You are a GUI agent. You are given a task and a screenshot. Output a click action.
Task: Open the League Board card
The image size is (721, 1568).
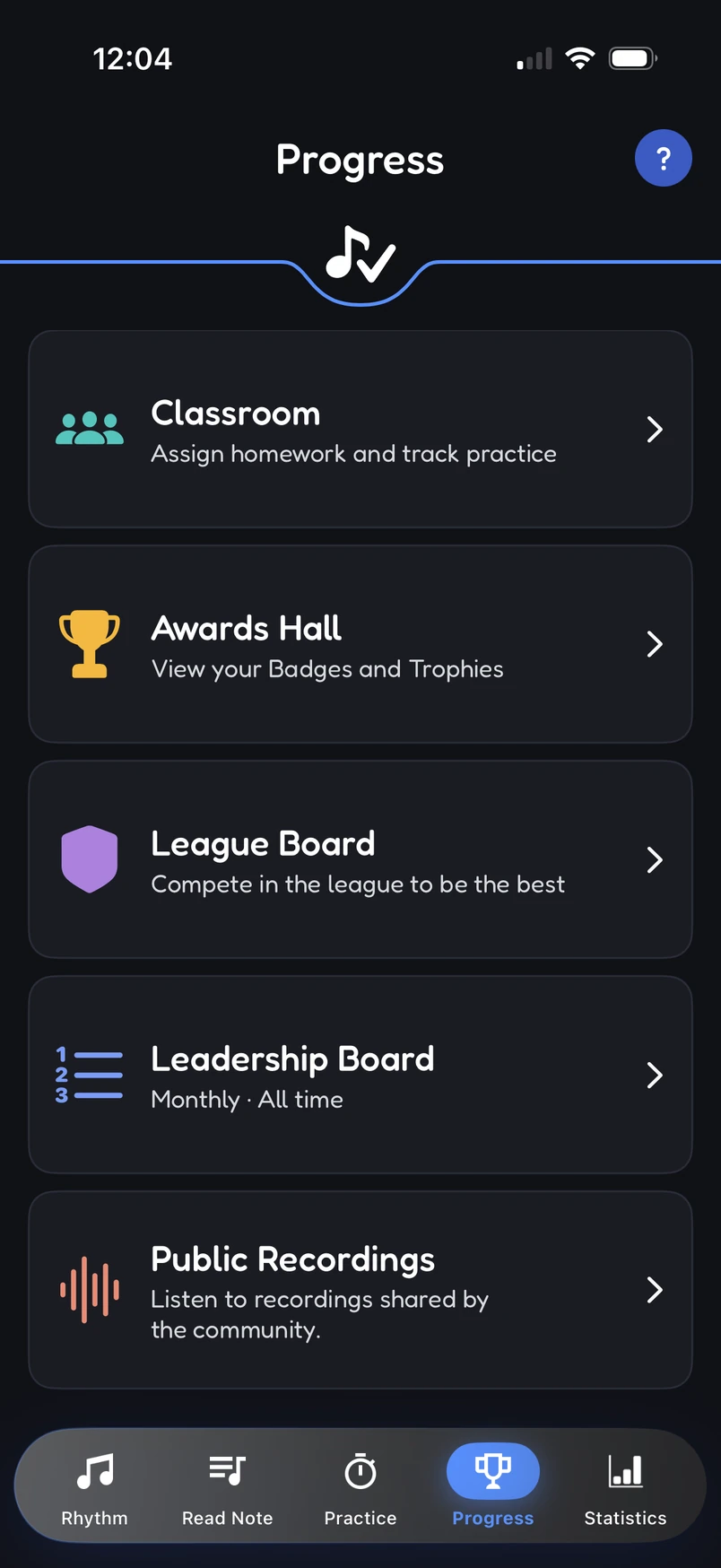tap(360, 859)
